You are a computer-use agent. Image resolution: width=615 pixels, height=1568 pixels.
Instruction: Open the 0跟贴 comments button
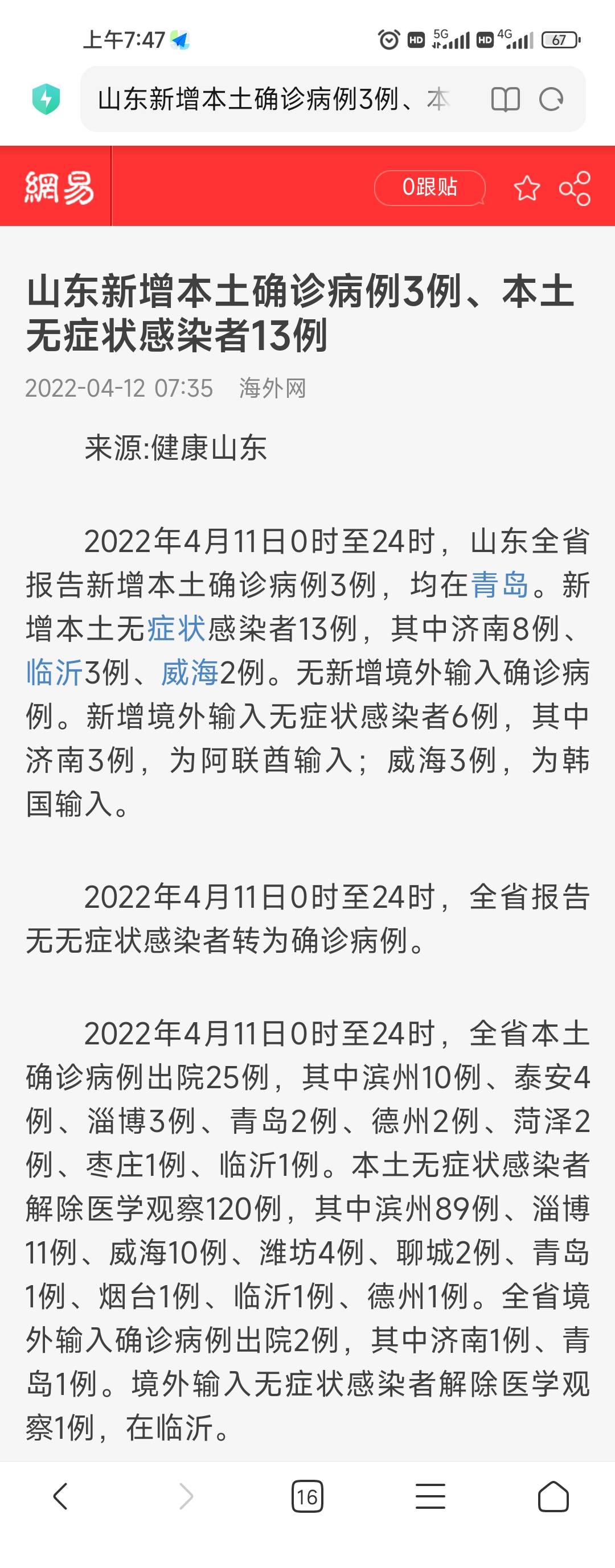click(428, 187)
